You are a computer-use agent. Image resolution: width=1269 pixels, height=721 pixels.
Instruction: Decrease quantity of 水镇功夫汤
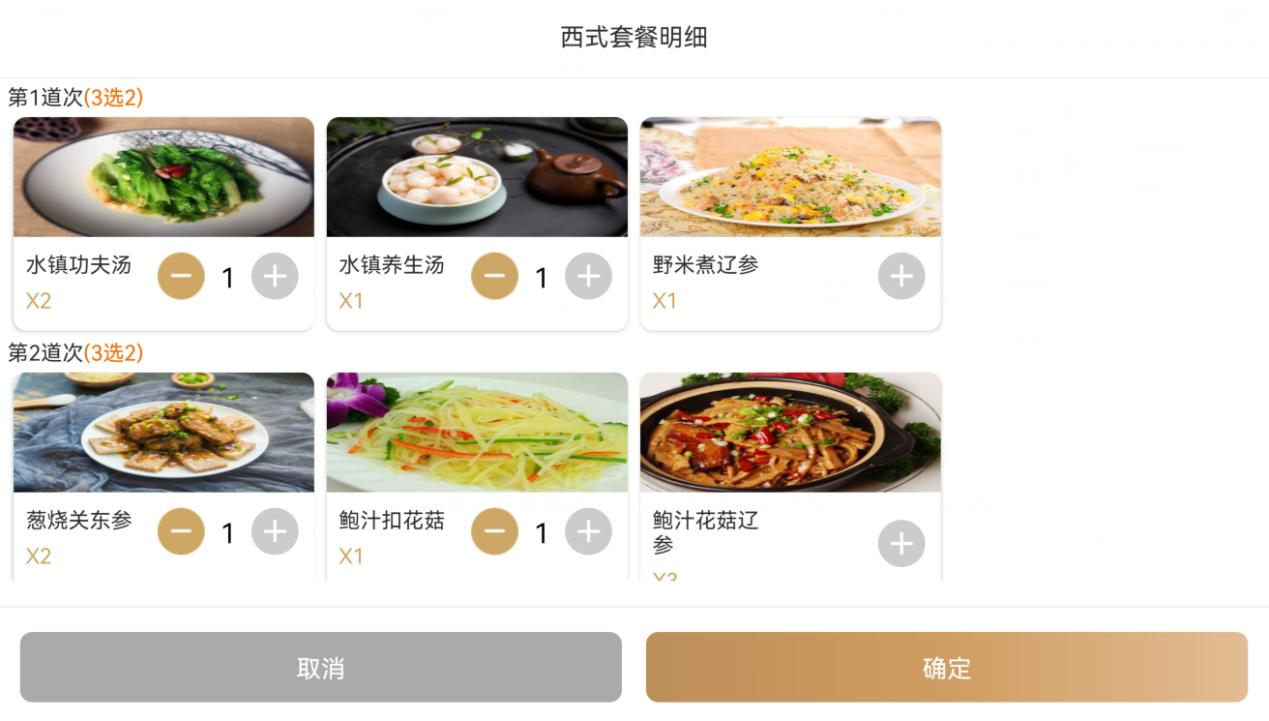(x=181, y=276)
